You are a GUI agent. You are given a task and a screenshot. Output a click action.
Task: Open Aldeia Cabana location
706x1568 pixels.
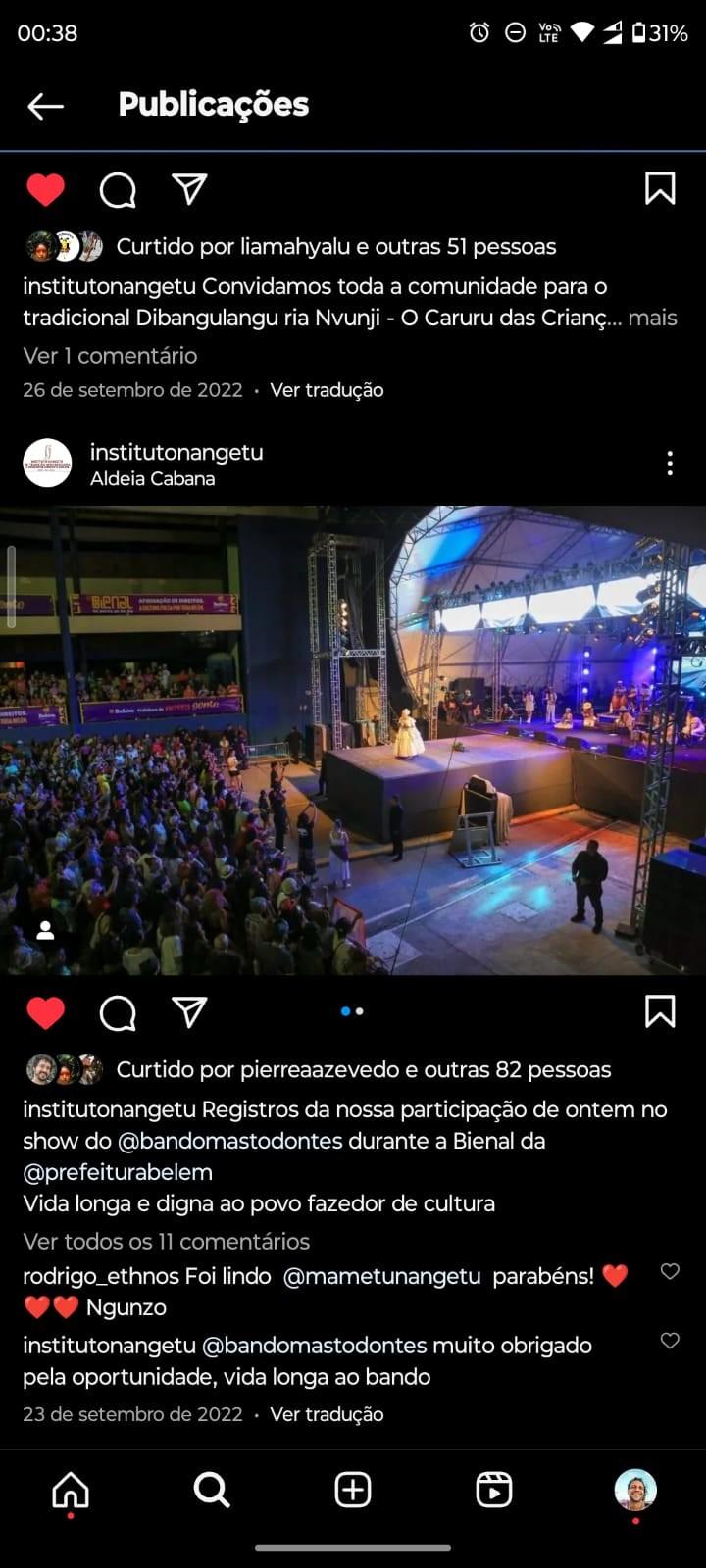[x=152, y=479]
